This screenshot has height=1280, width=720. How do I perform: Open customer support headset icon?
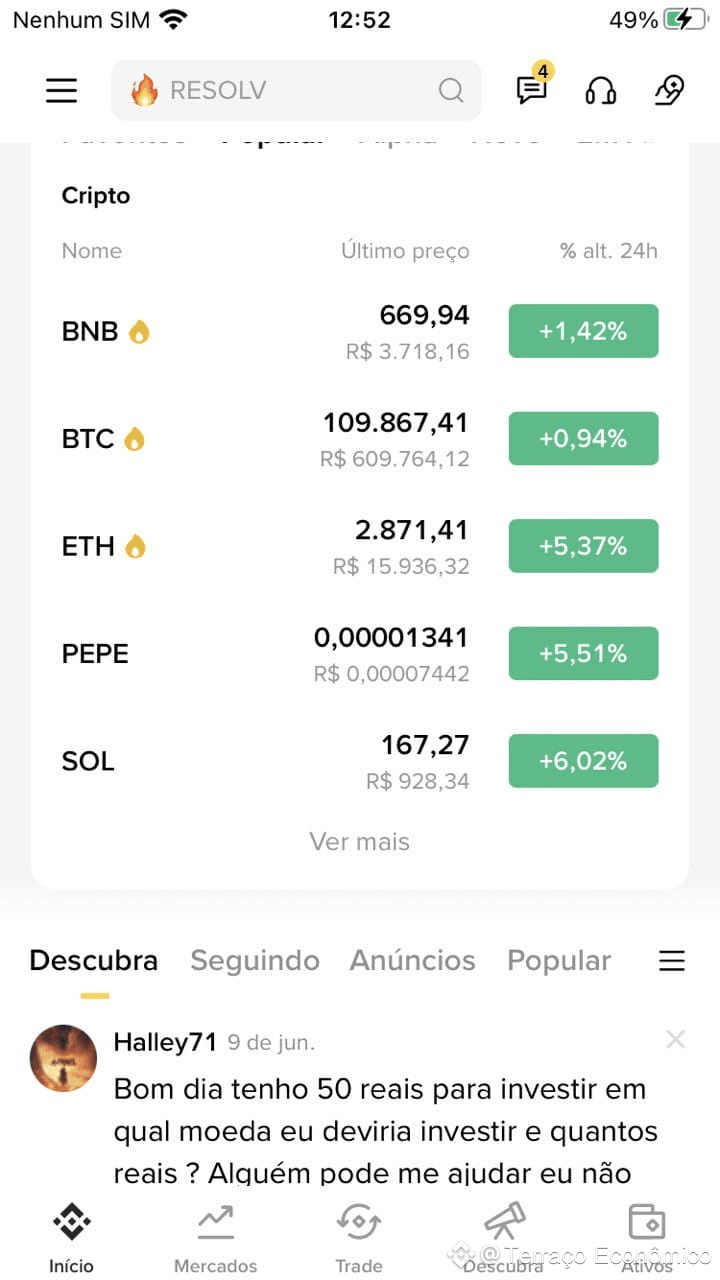click(600, 91)
